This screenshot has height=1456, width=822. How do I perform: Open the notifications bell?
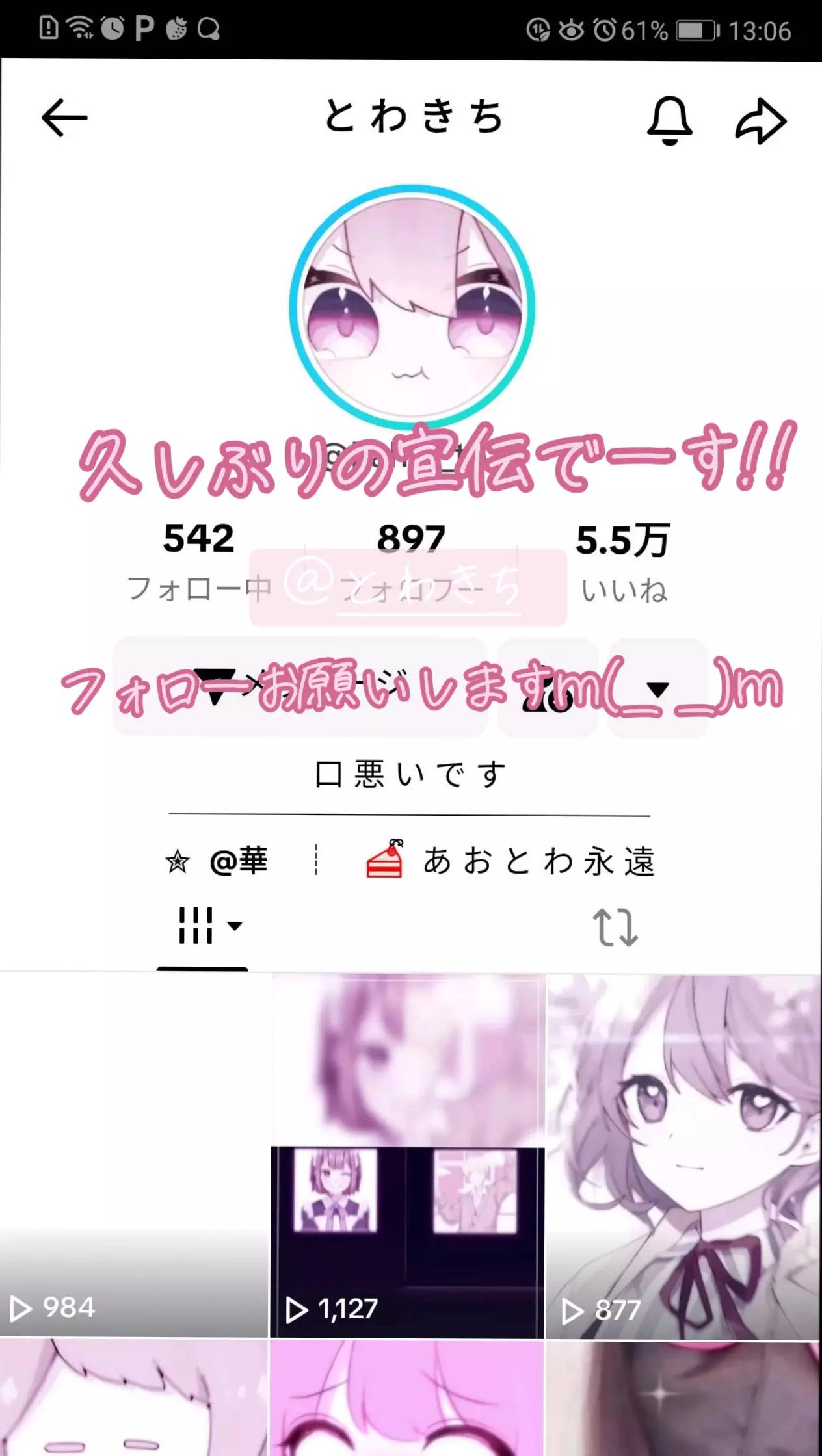pos(669,120)
